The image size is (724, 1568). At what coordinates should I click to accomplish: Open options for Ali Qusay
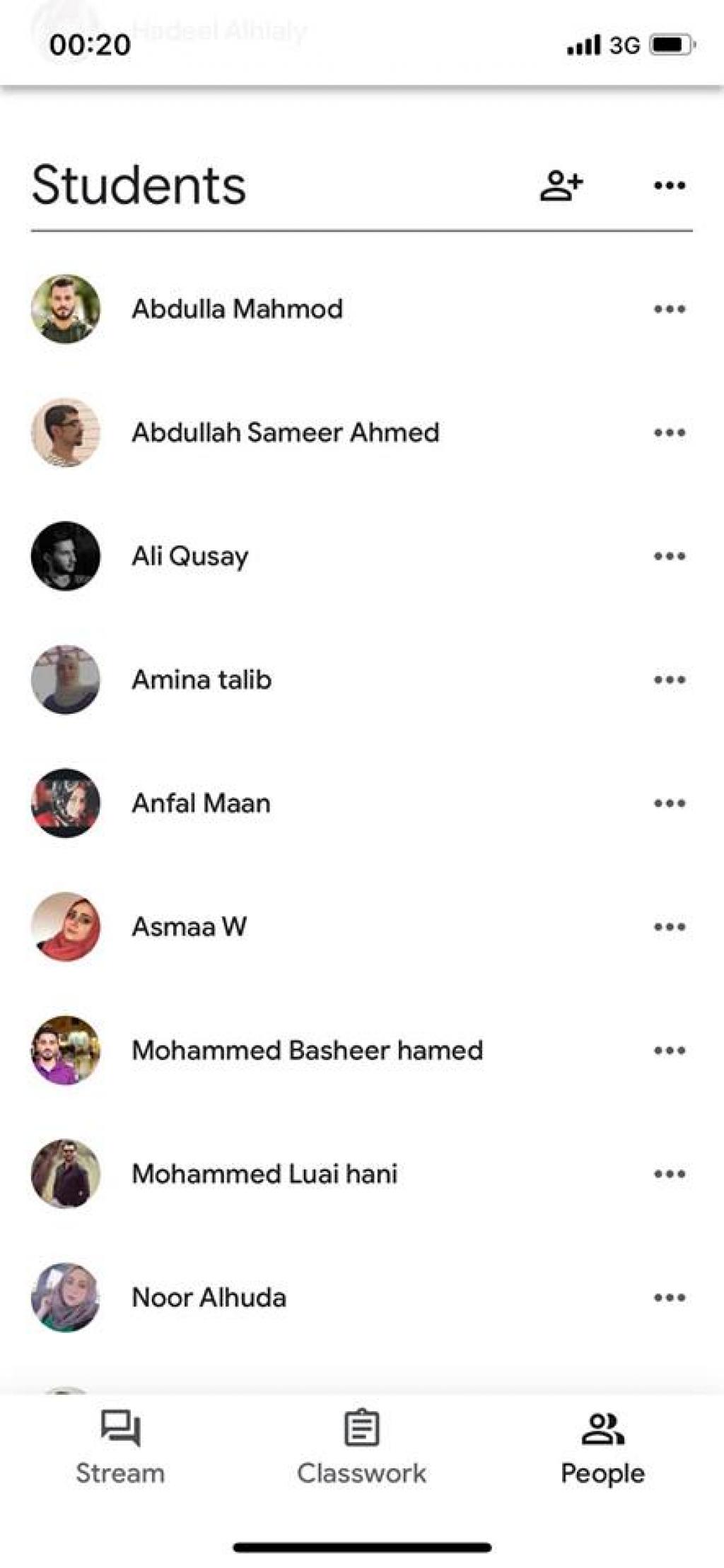click(669, 556)
